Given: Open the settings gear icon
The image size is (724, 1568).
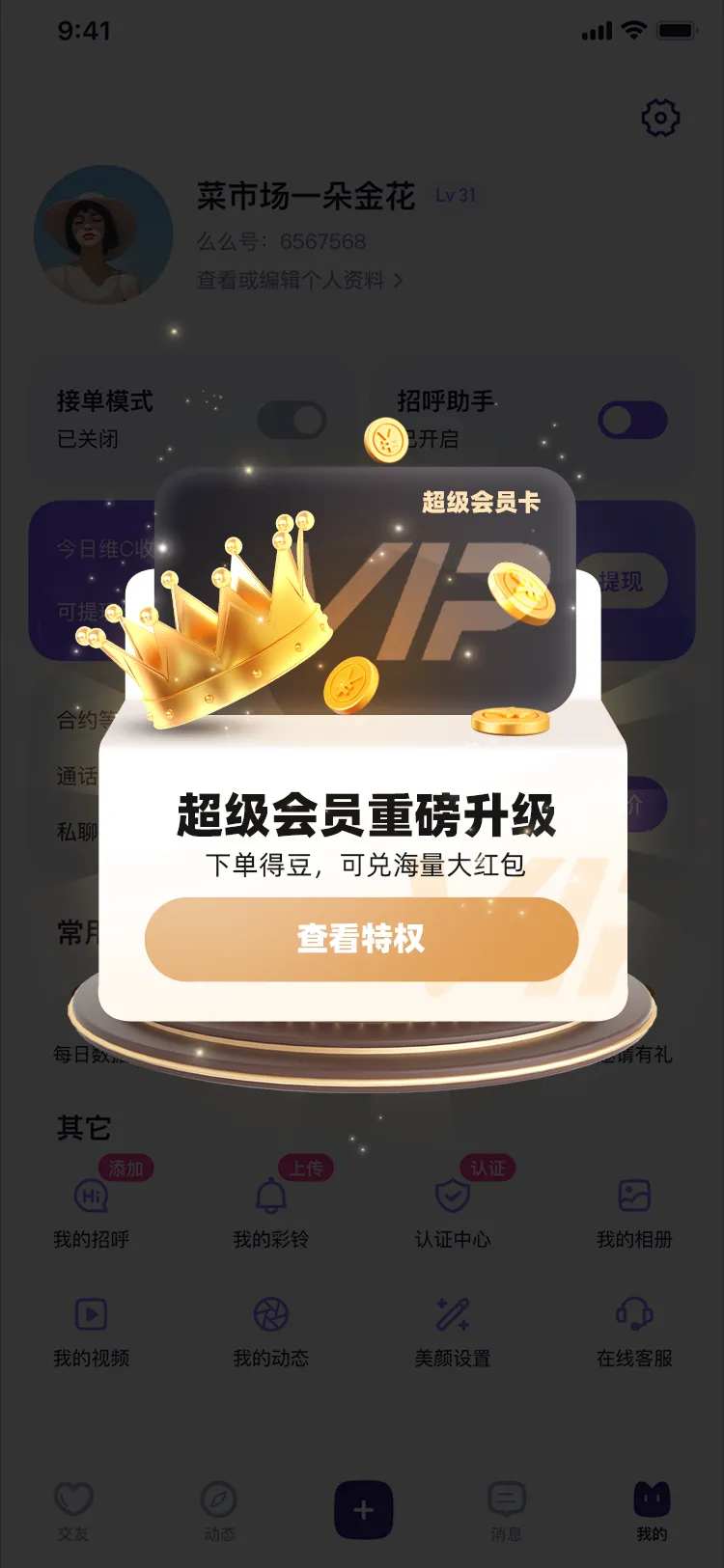Looking at the screenshot, I should (x=660, y=118).
